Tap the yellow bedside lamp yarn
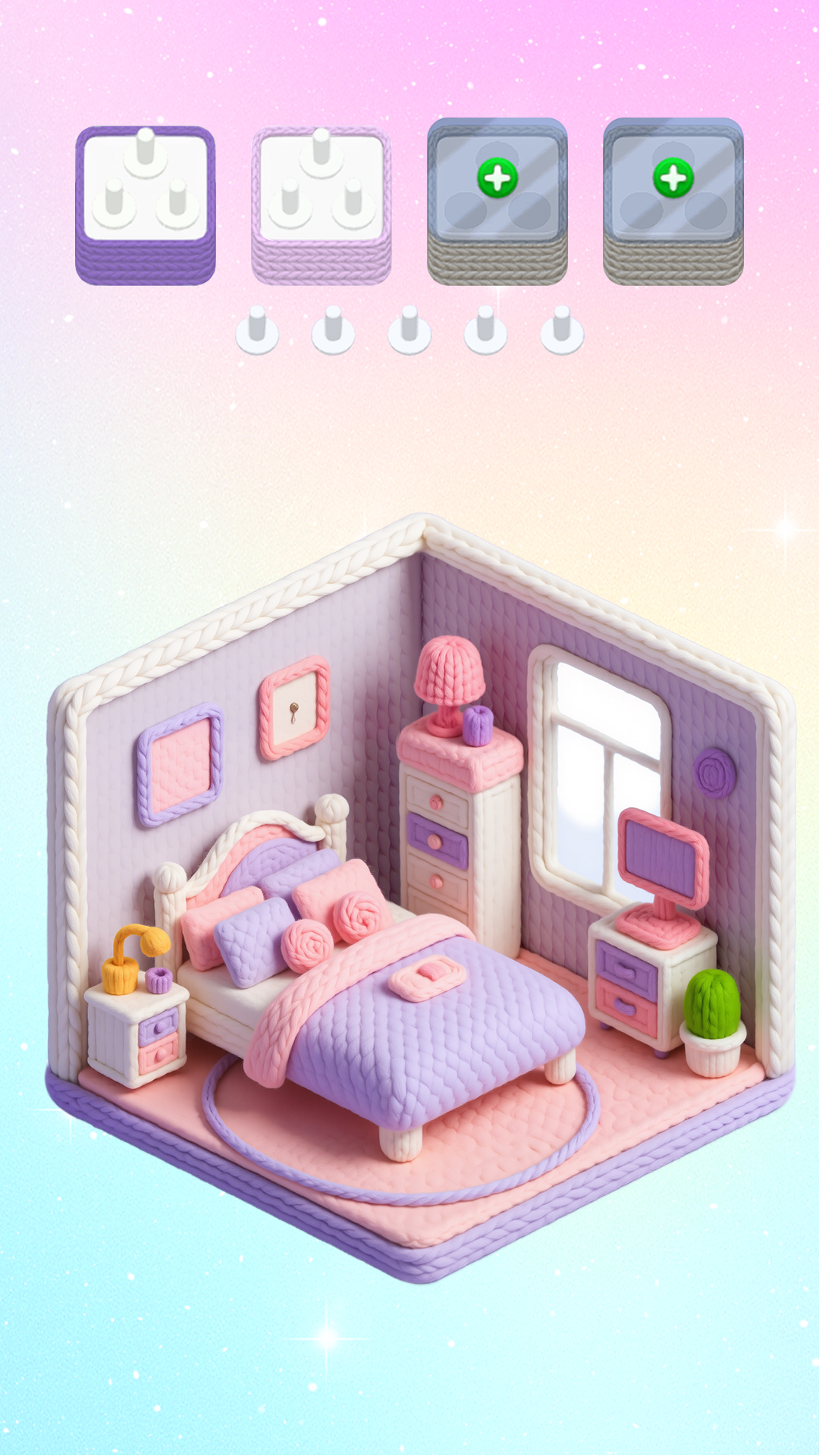 point(133,955)
